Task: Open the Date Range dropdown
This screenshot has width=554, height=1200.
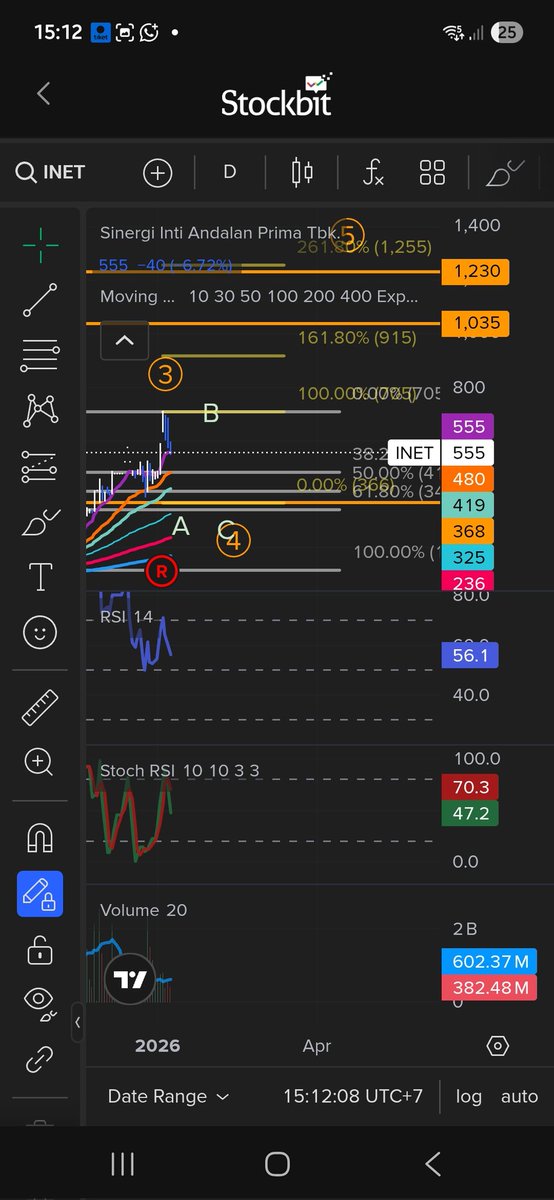Action: 168,1096
